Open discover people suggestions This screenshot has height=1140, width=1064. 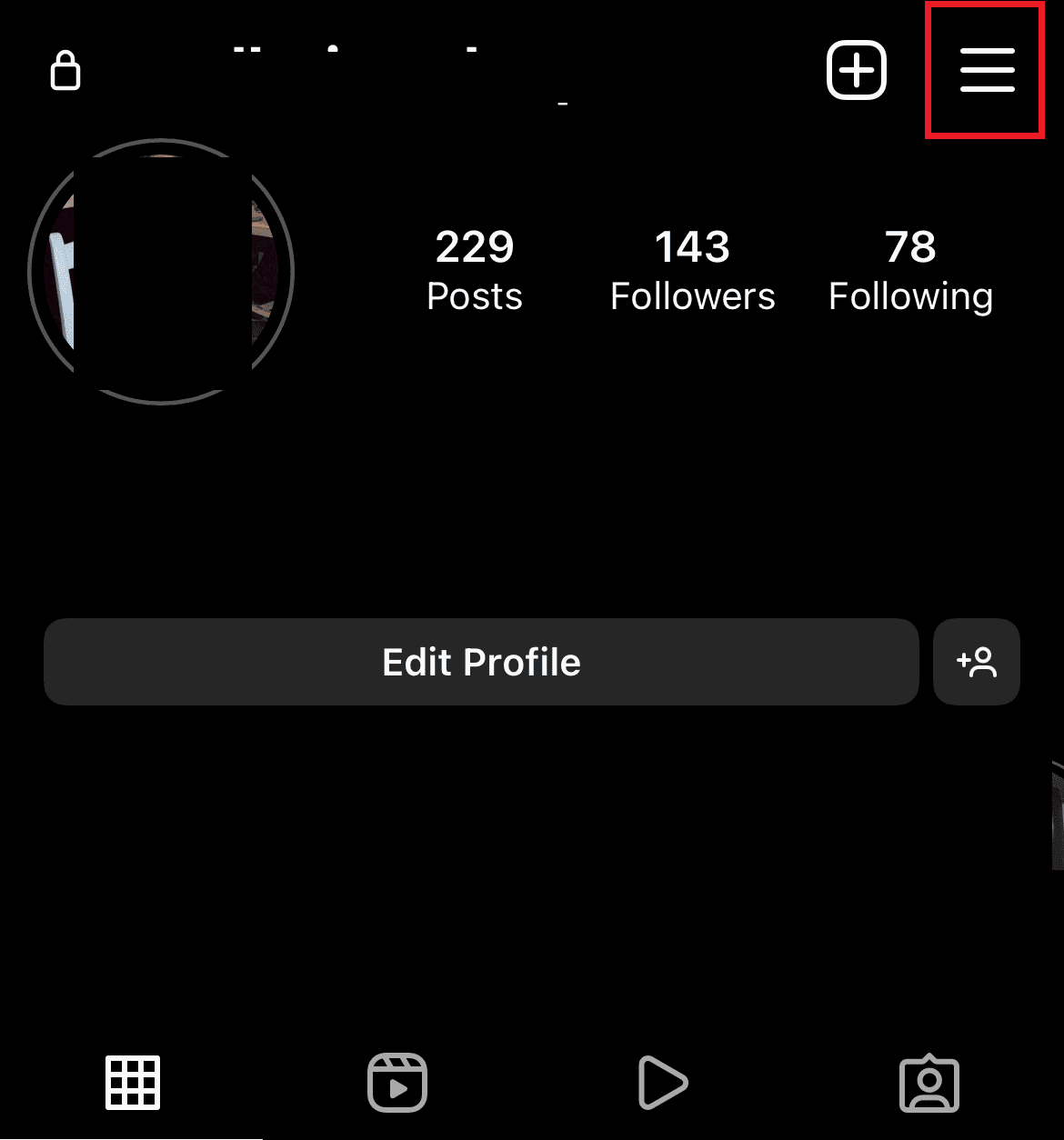click(x=977, y=662)
